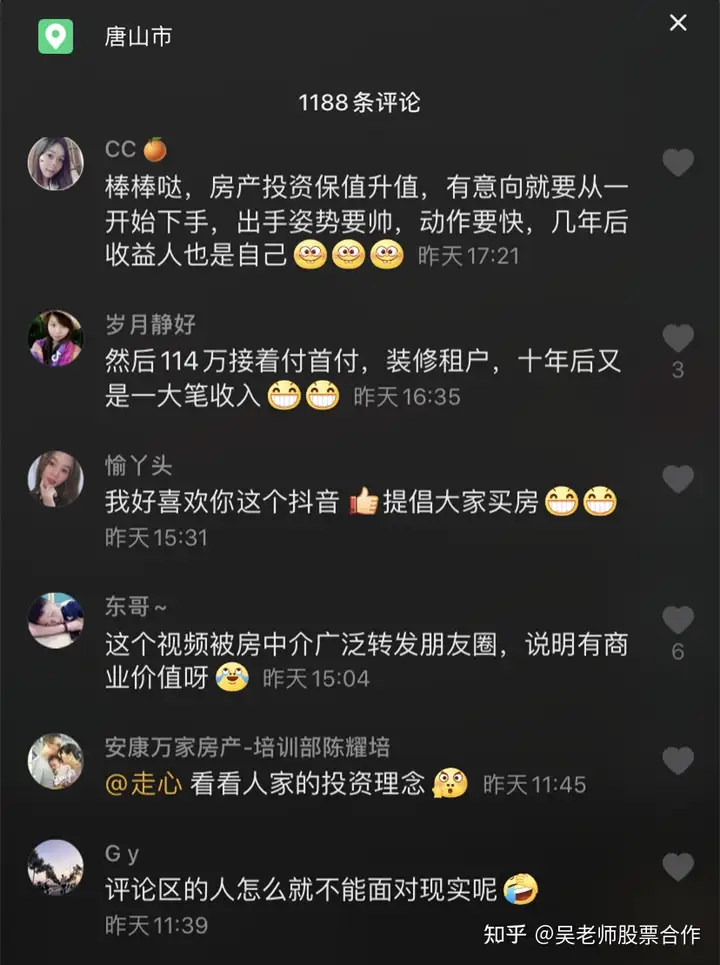Viewport: 720px width, 965px height.
Task: Open the @走心 mention link
Action: pyautogui.click(x=144, y=784)
